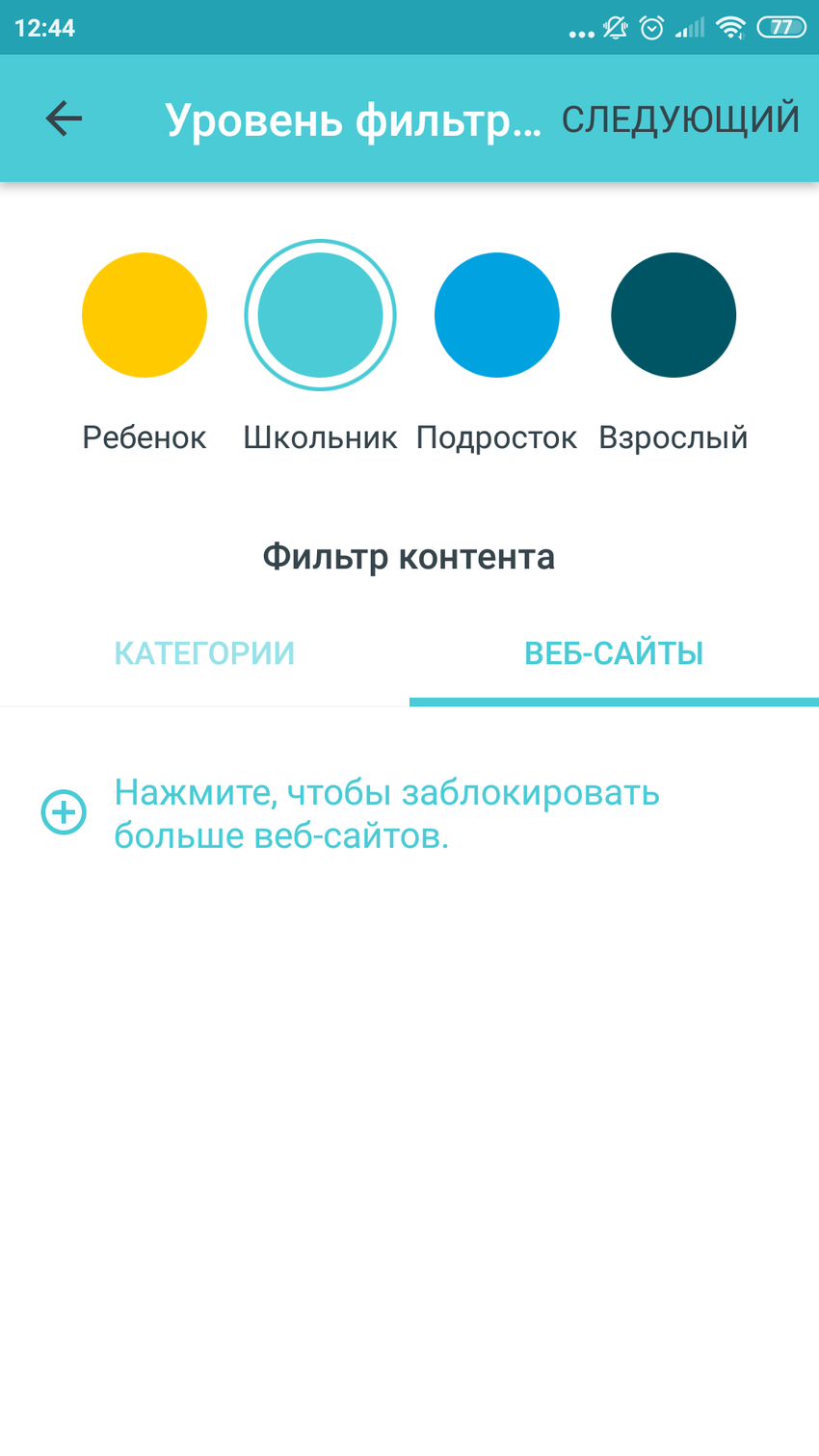Open the ВЕБ-САЙТЫ tab
This screenshot has width=819, height=1456.
coord(614,653)
